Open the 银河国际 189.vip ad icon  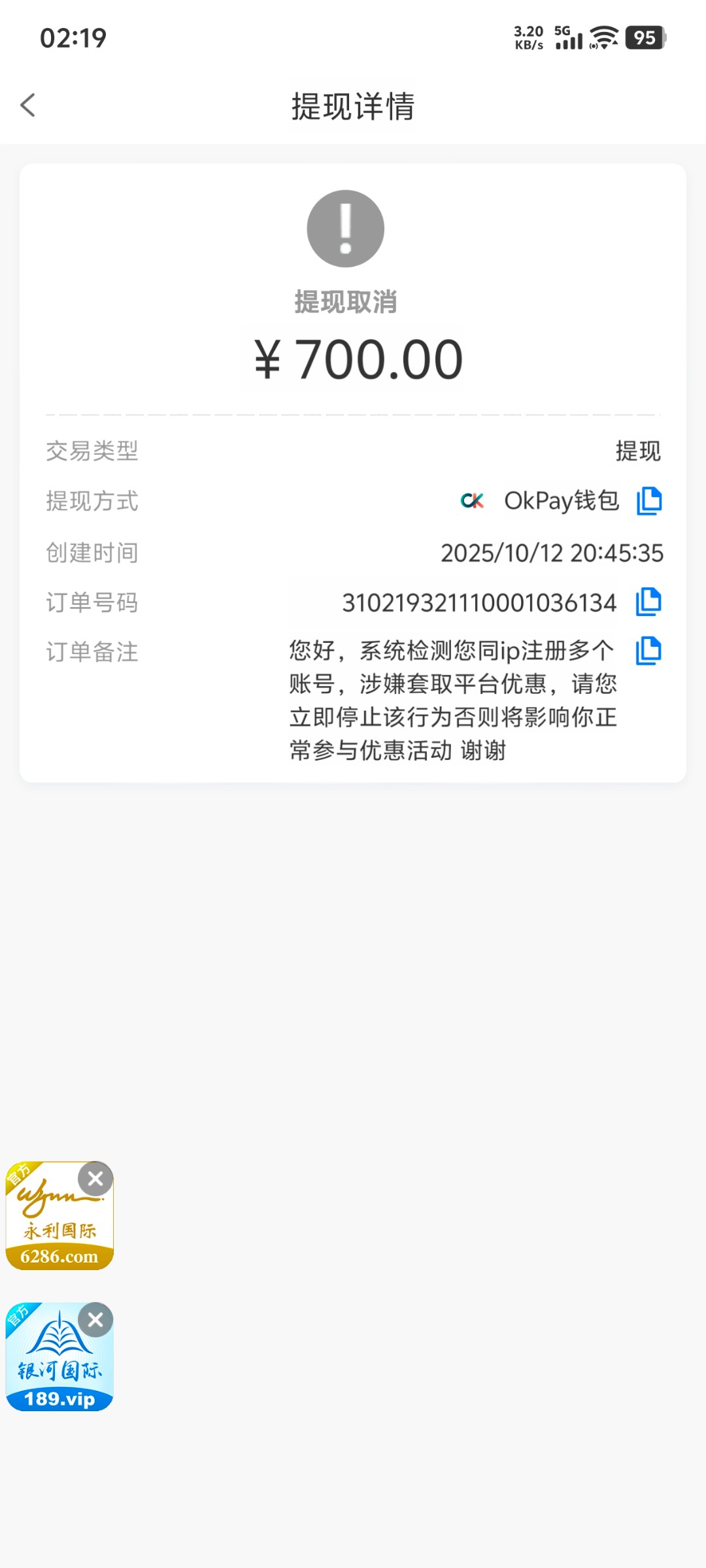pyautogui.click(x=59, y=1356)
